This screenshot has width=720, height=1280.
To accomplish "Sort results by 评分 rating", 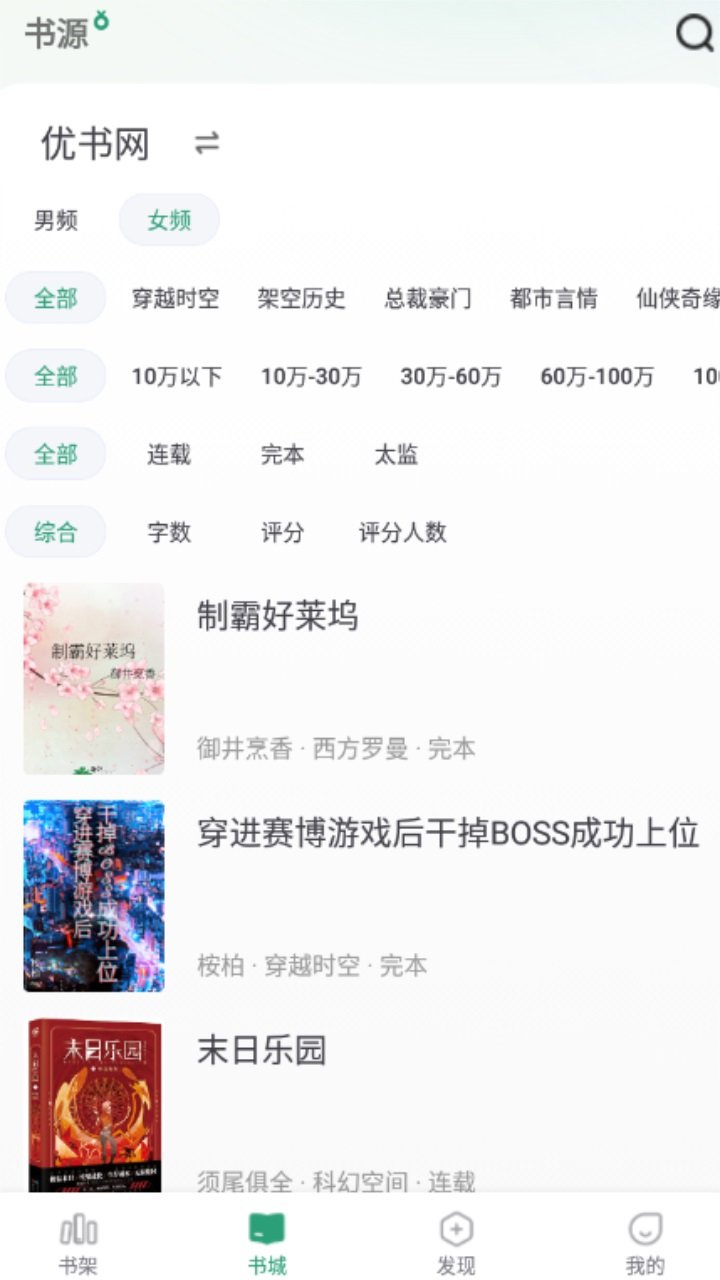I will [283, 533].
